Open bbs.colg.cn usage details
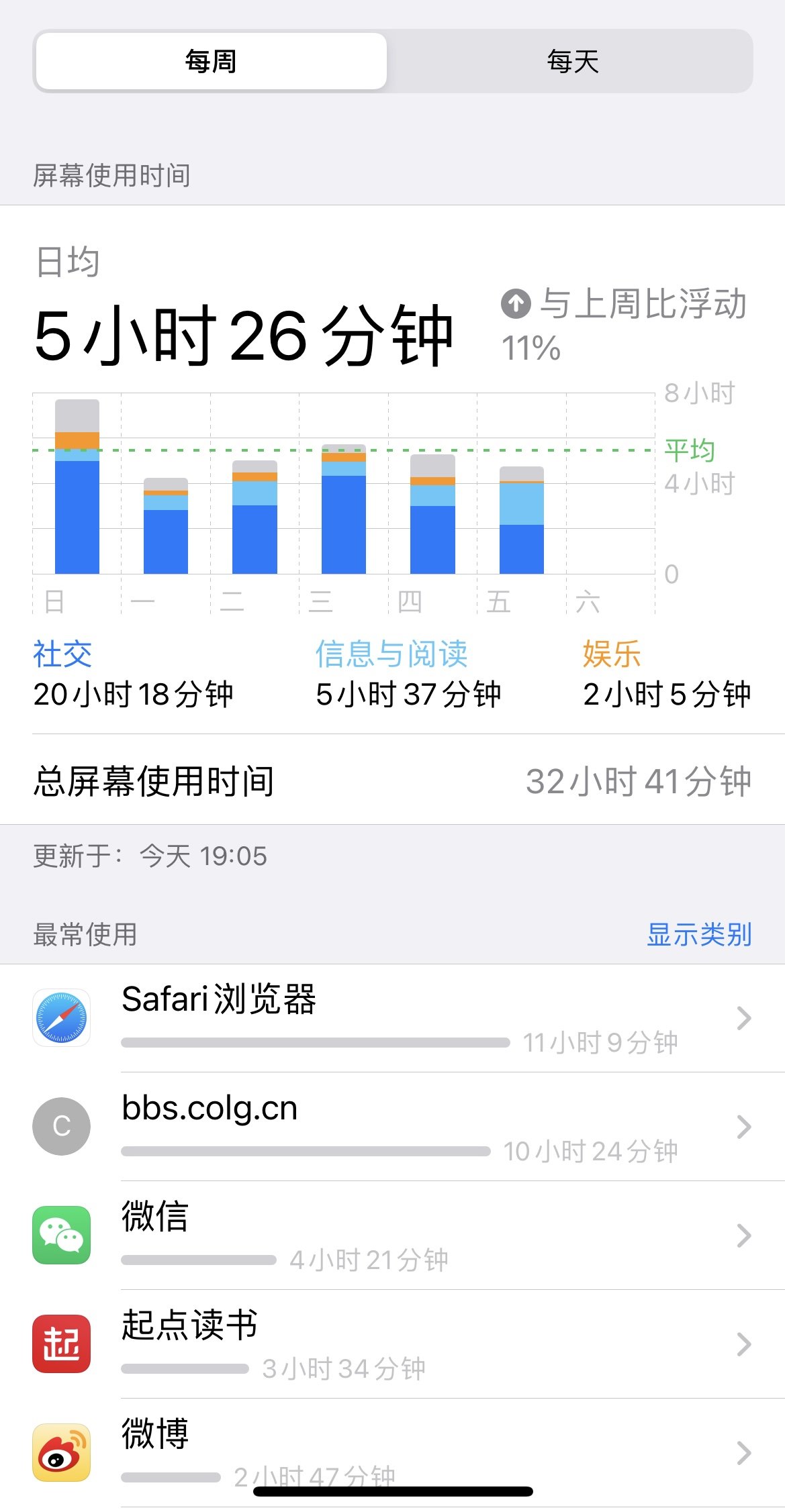The height and width of the screenshot is (1512, 785). (x=392, y=1126)
